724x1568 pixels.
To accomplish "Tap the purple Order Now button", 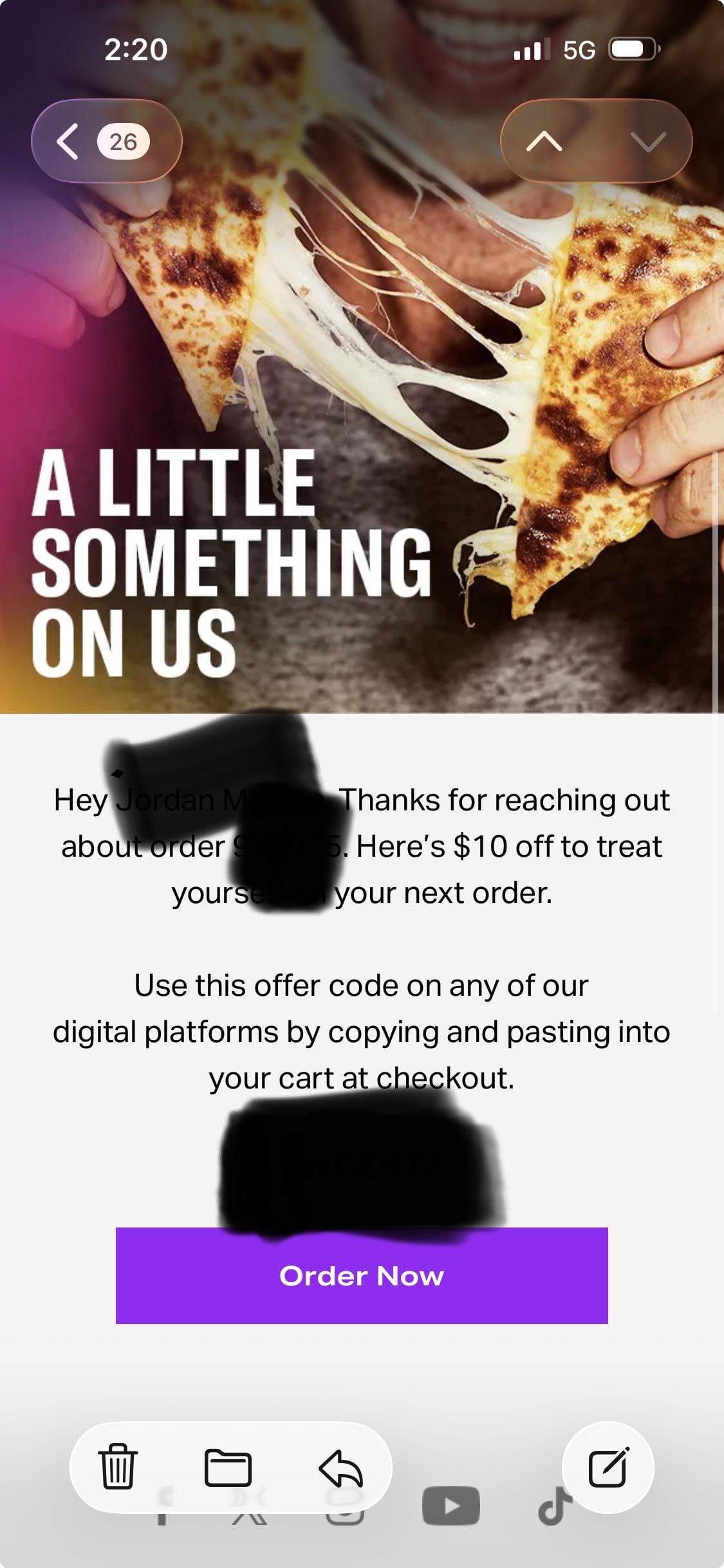I will click(362, 1275).
